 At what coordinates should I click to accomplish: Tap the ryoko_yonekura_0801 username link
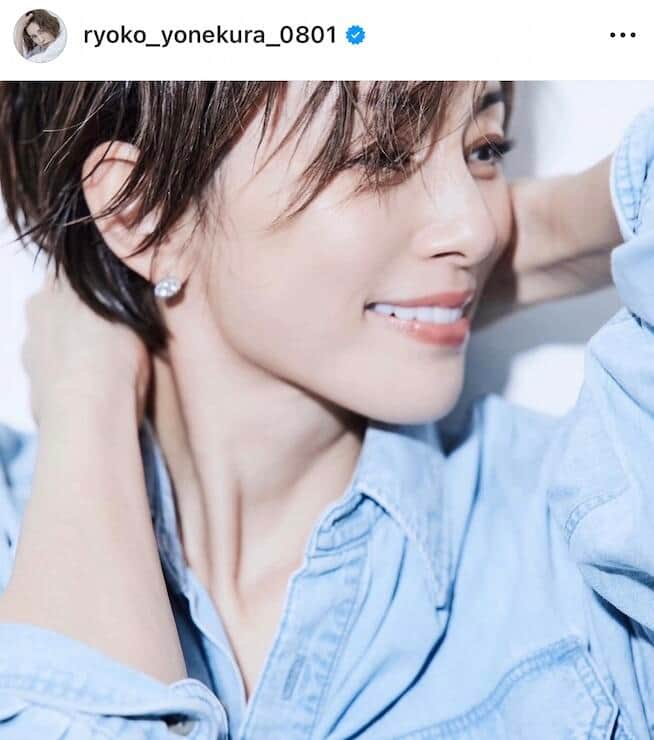pos(209,35)
